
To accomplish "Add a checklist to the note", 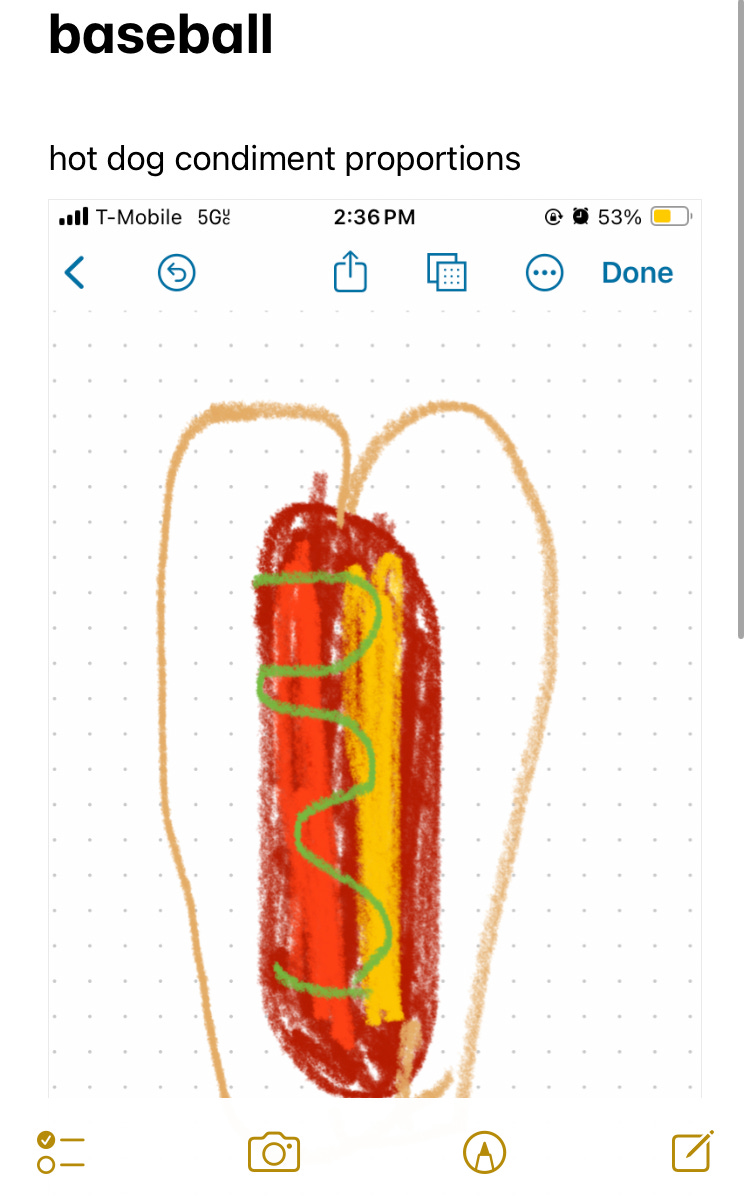I will (x=60, y=1152).
